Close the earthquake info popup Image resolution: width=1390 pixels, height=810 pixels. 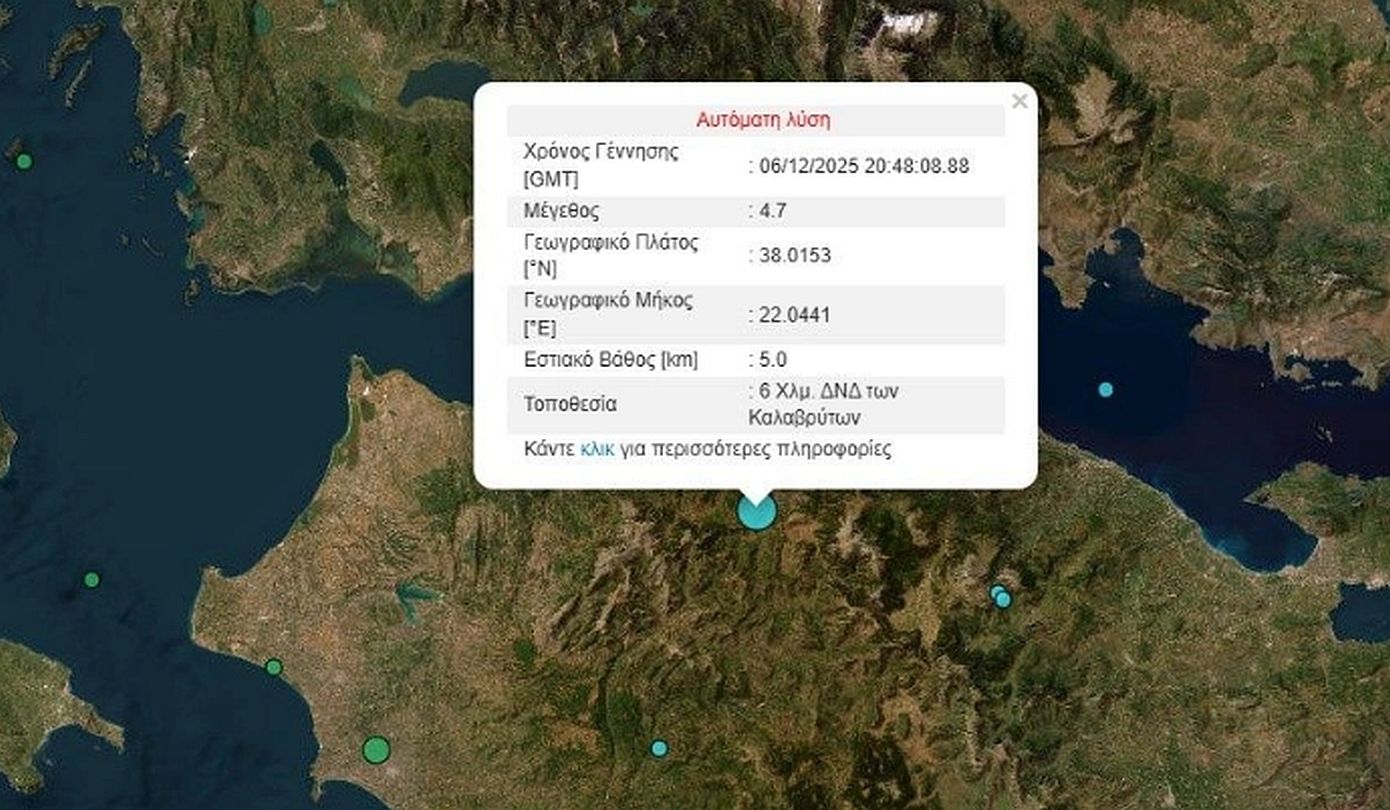1019,101
